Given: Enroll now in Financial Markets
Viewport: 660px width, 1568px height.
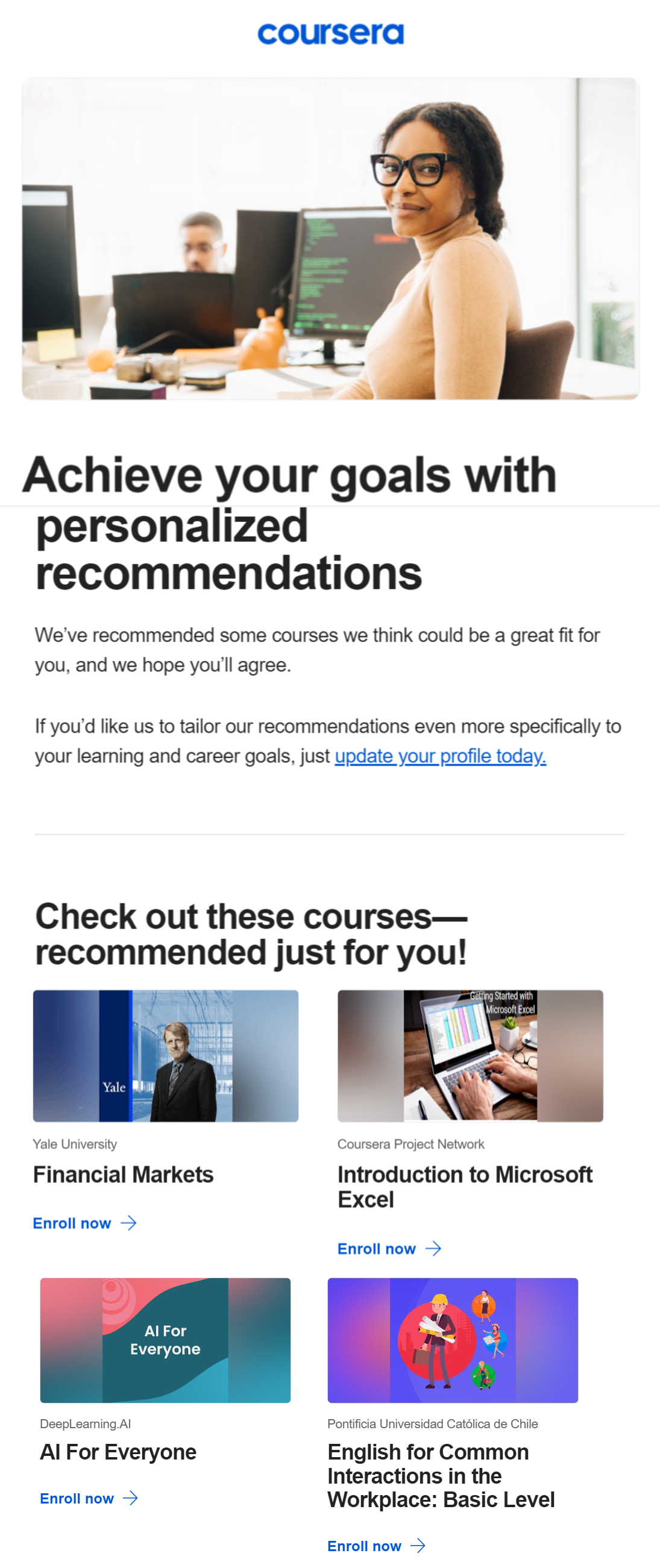Looking at the screenshot, I should pos(84,1223).
